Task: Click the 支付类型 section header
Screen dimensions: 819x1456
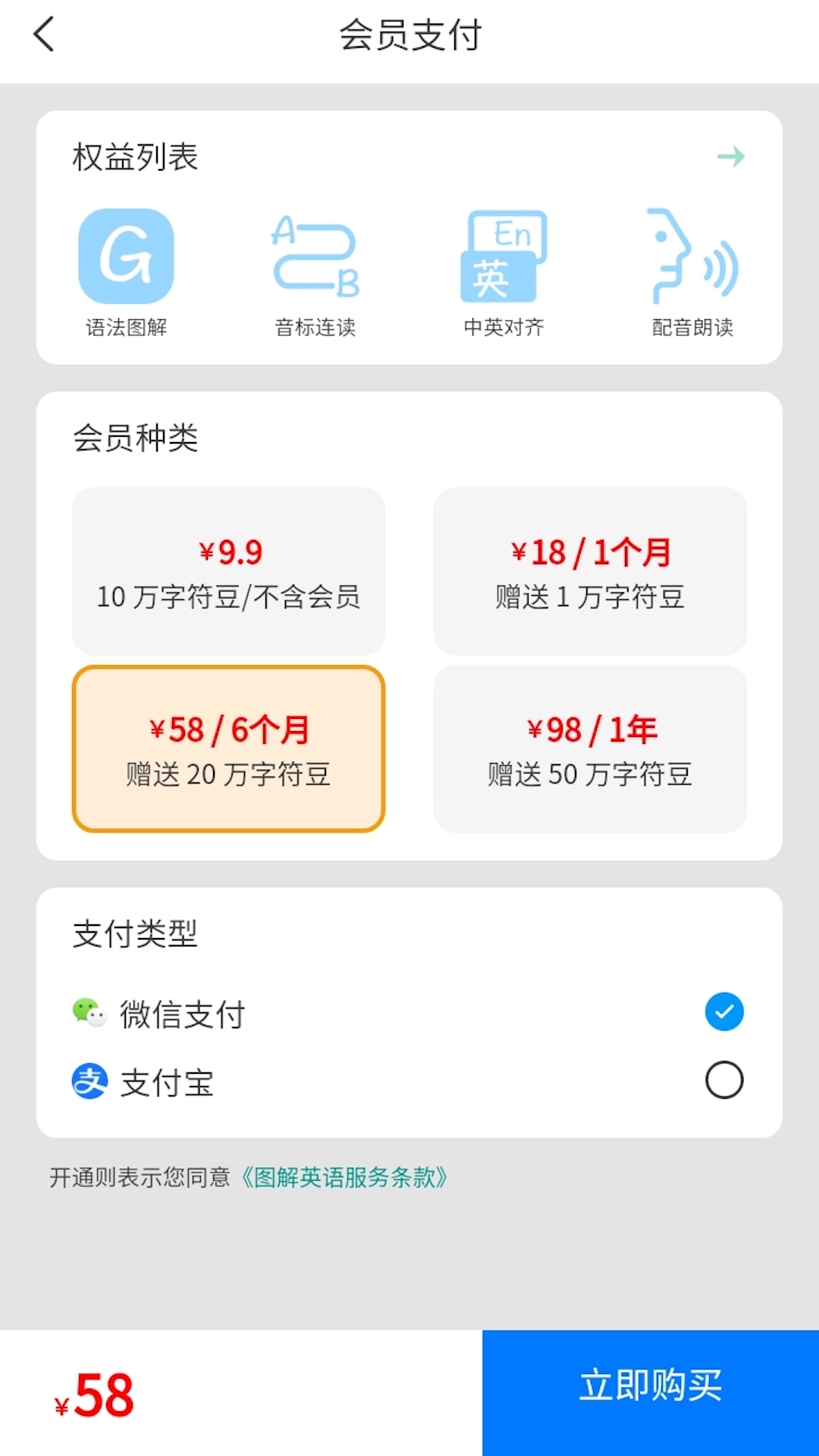Action: pos(133,934)
